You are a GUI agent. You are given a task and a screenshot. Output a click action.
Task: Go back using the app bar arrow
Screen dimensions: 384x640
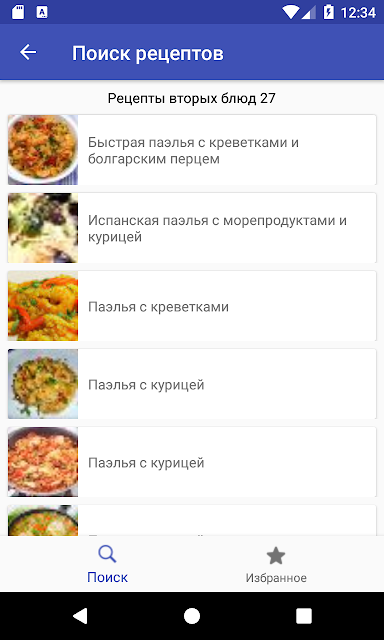28,52
